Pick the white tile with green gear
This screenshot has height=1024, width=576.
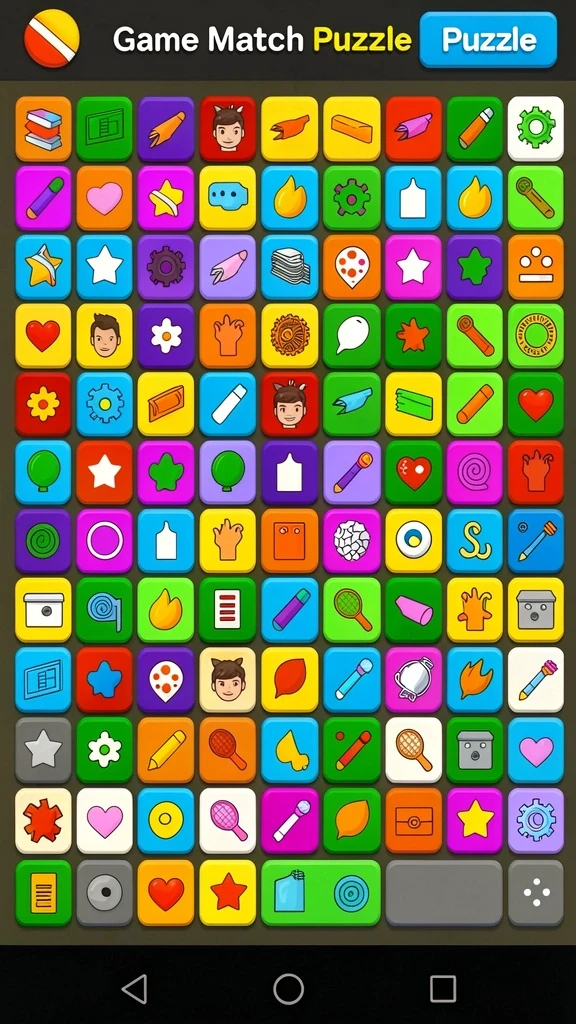tap(536, 129)
